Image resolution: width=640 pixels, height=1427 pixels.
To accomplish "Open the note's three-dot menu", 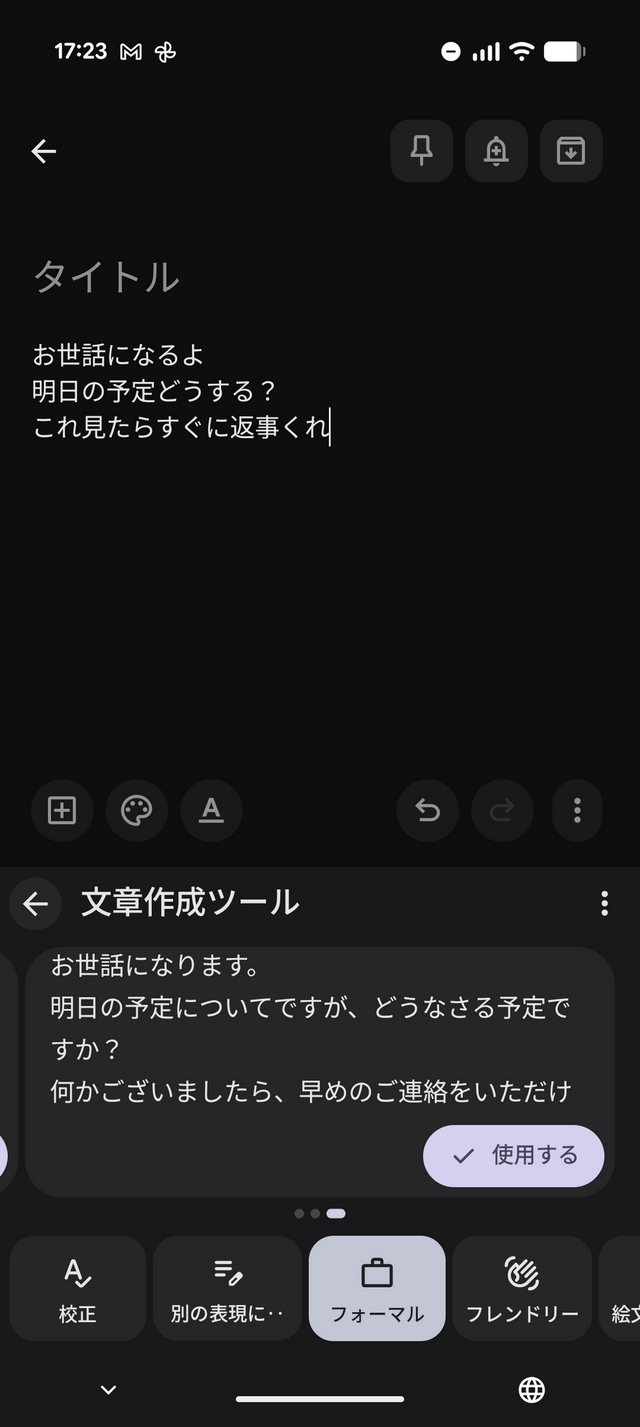I will (x=577, y=810).
